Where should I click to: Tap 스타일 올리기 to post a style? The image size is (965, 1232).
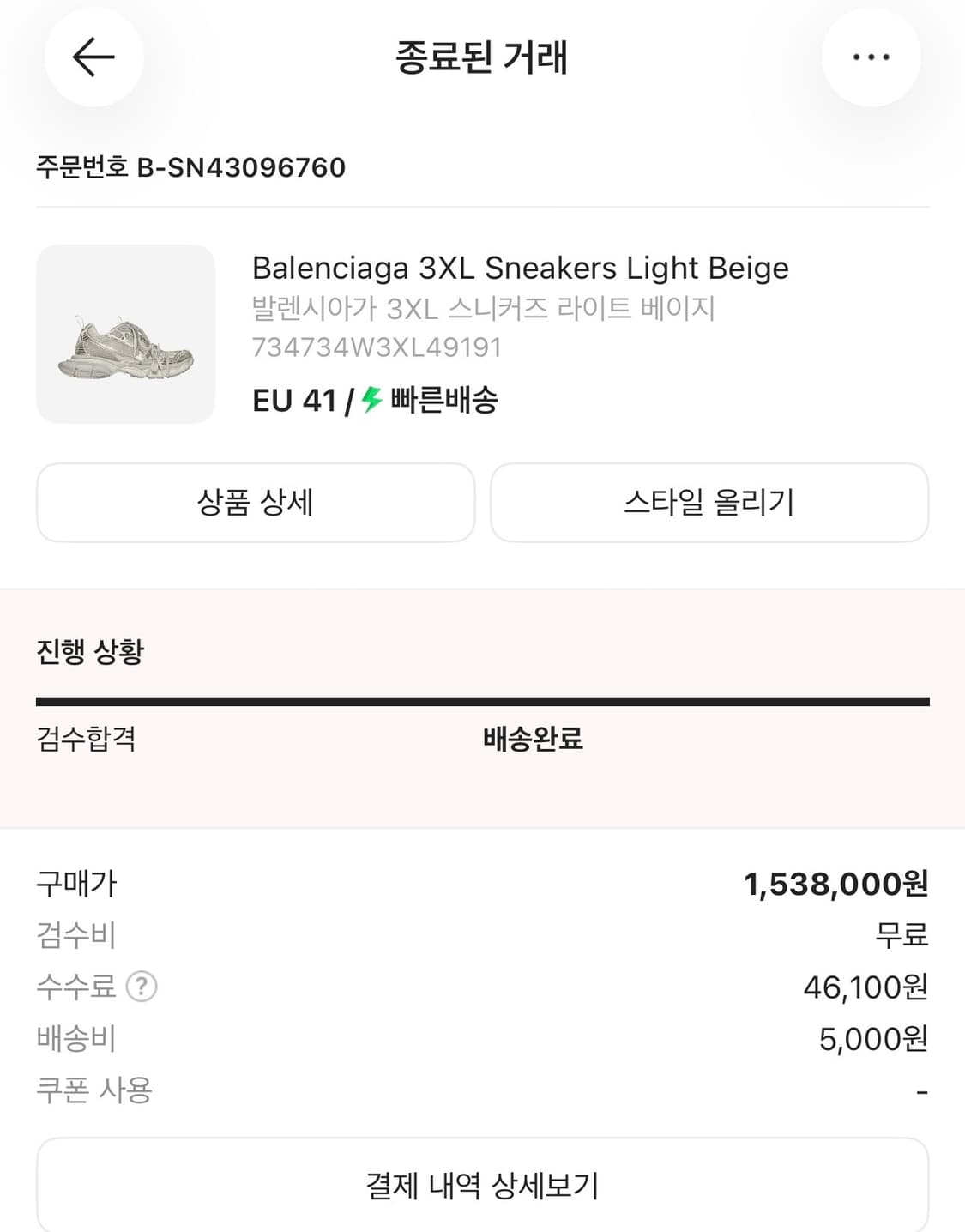[x=709, y=504]
